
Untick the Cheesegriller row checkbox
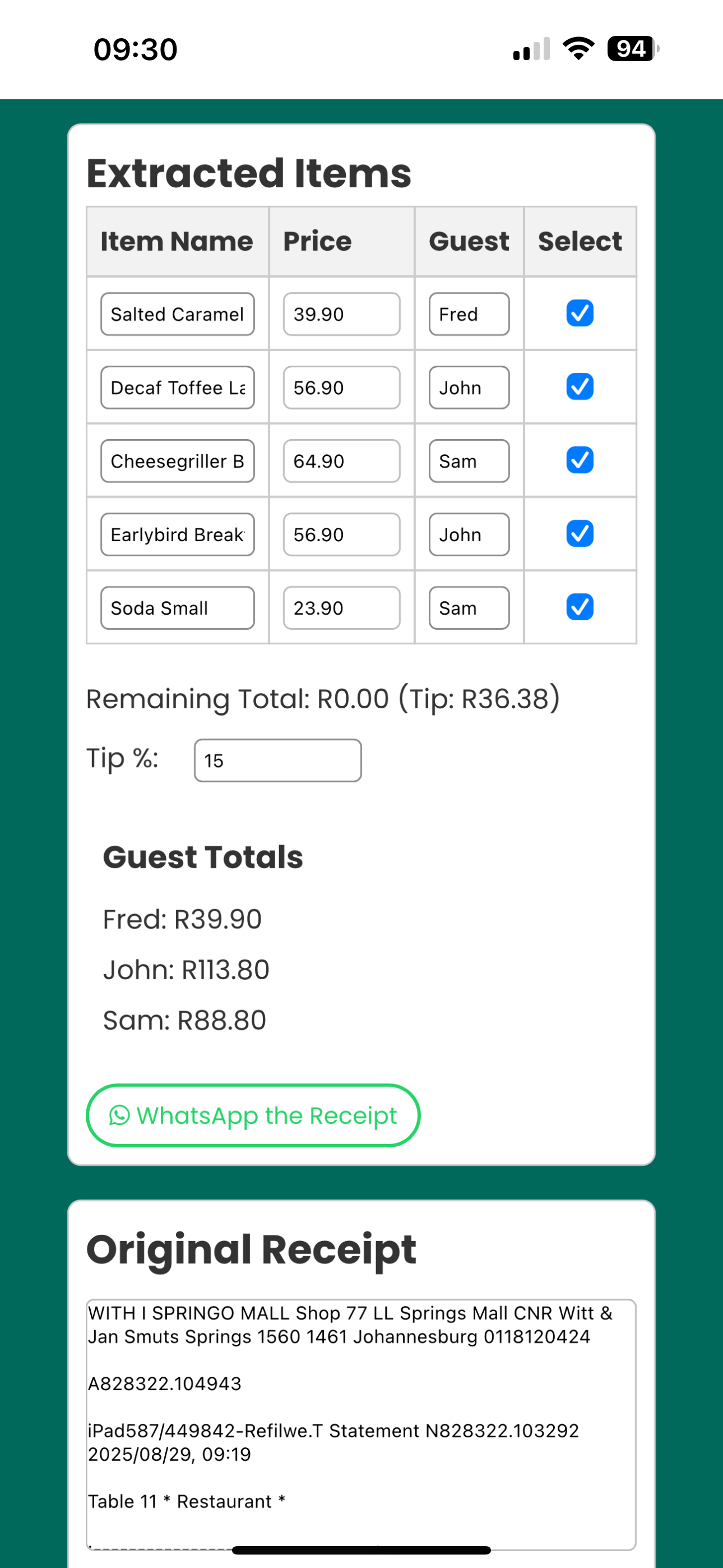[580, 460]
